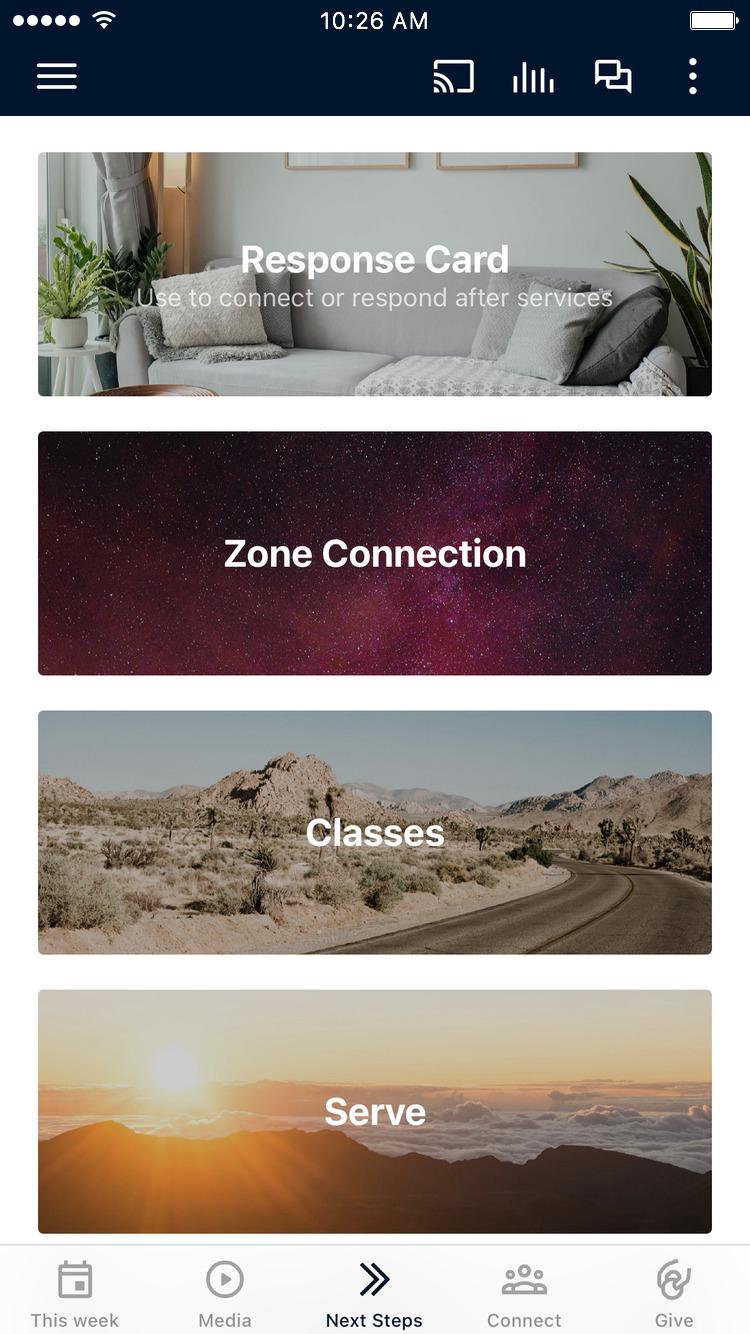Open the Response Card tile

(375, 274)
